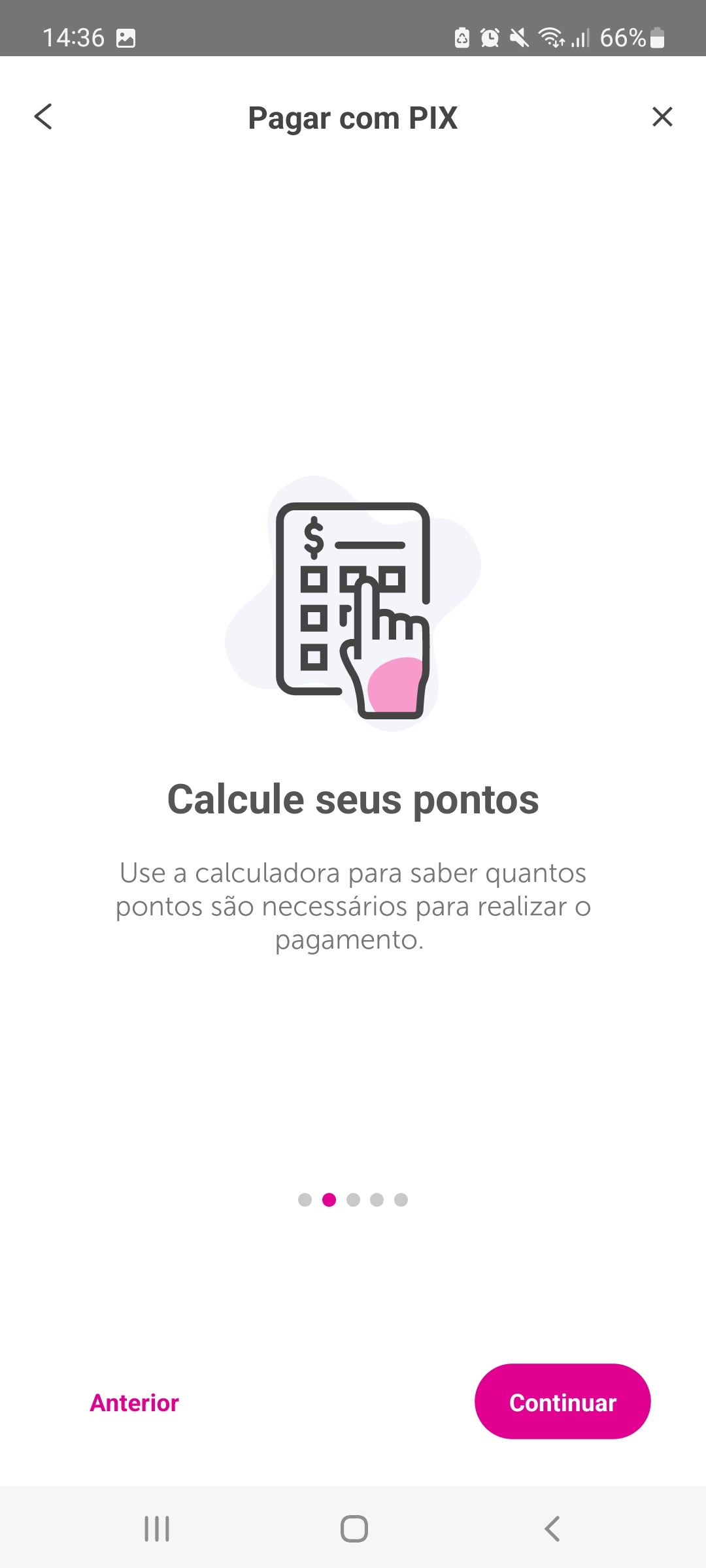Image resolution: width=706 pixels, height=1568 pixels.
Task: Return to the Anterior step
Action: (x=135, y=1403)
